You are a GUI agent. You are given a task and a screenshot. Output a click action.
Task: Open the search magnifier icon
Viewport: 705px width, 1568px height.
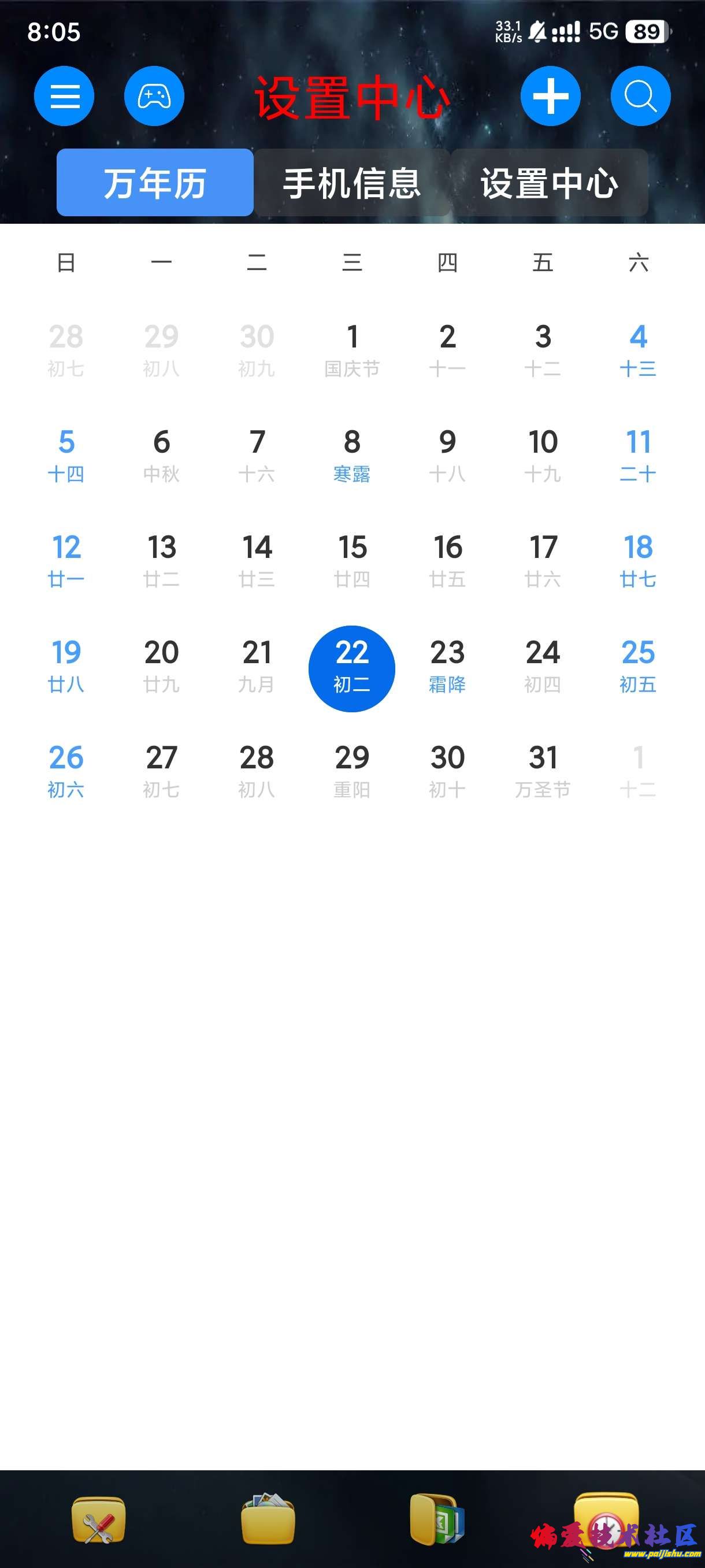click(x=640, y=96)
